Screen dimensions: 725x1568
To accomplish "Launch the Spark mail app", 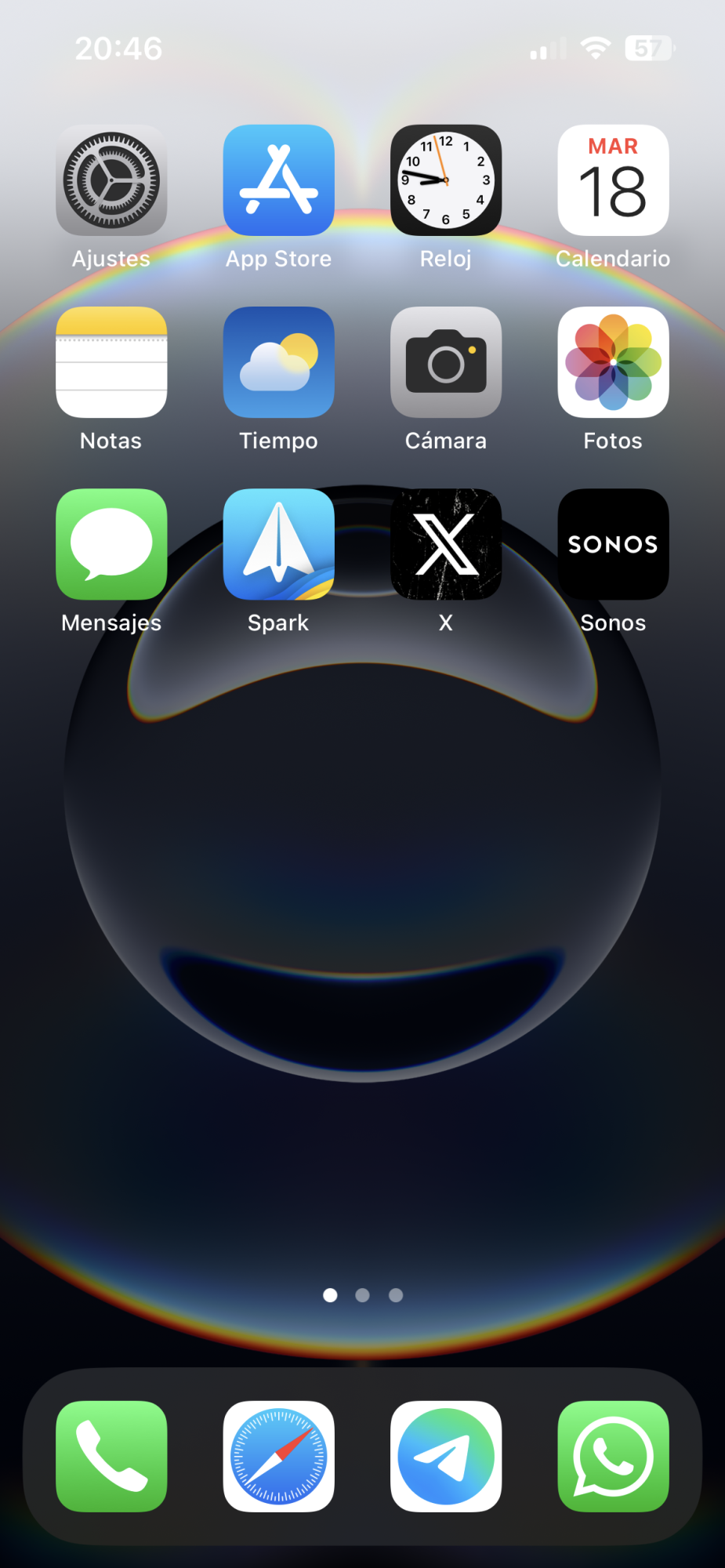I will tap(278, 544).
